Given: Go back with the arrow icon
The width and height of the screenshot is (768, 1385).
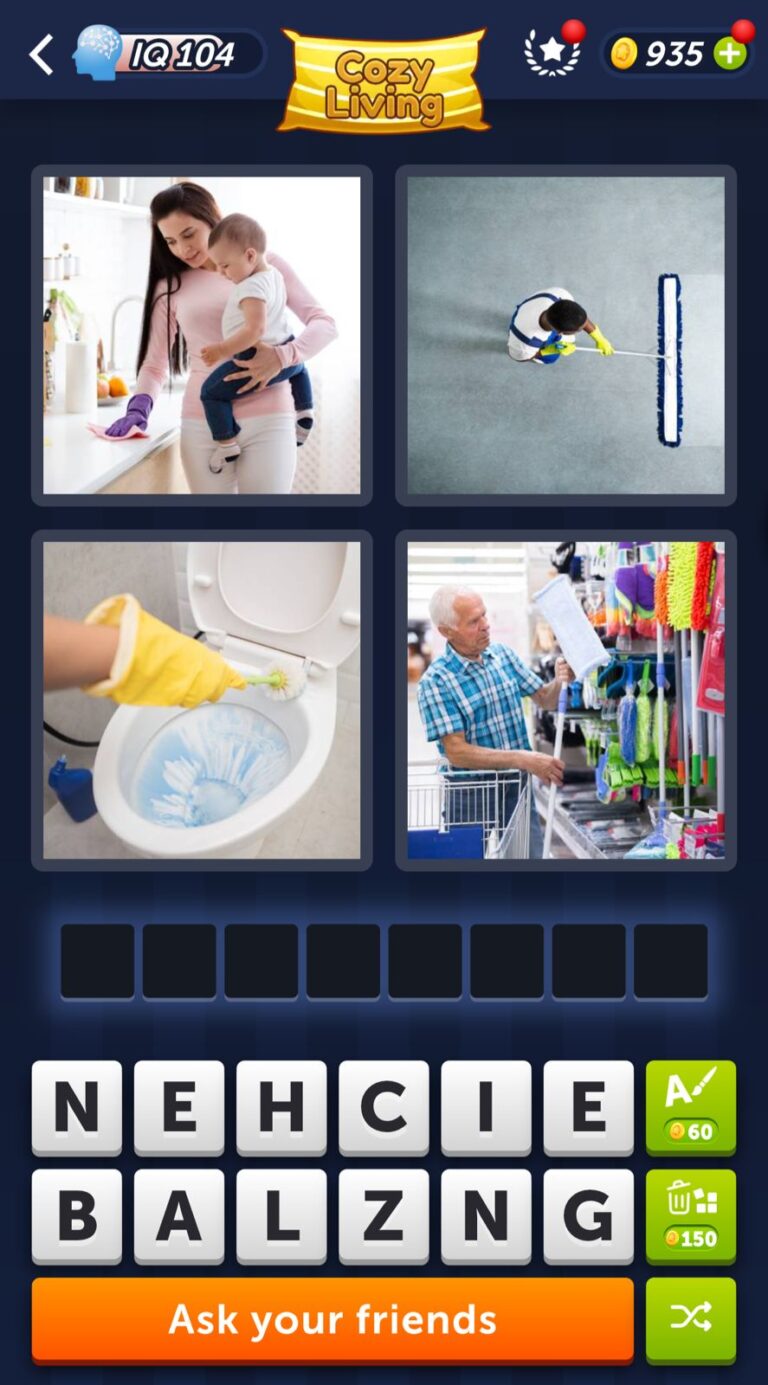Looking at the screenshot, I should pyautogui.click(x=41, y=54).
